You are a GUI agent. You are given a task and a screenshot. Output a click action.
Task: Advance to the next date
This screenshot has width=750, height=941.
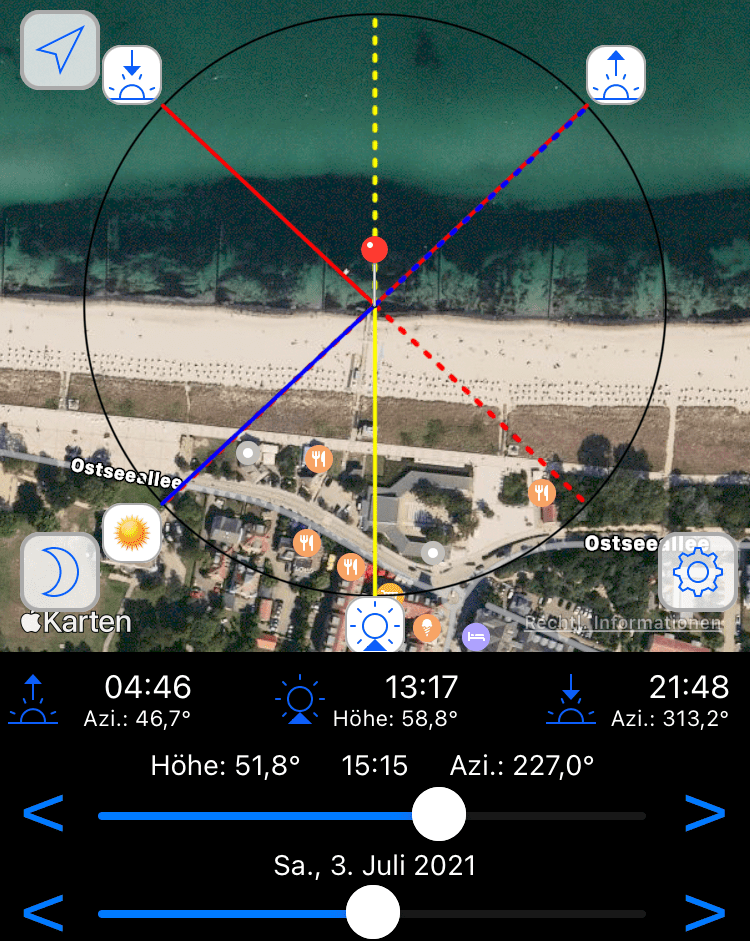705,912
